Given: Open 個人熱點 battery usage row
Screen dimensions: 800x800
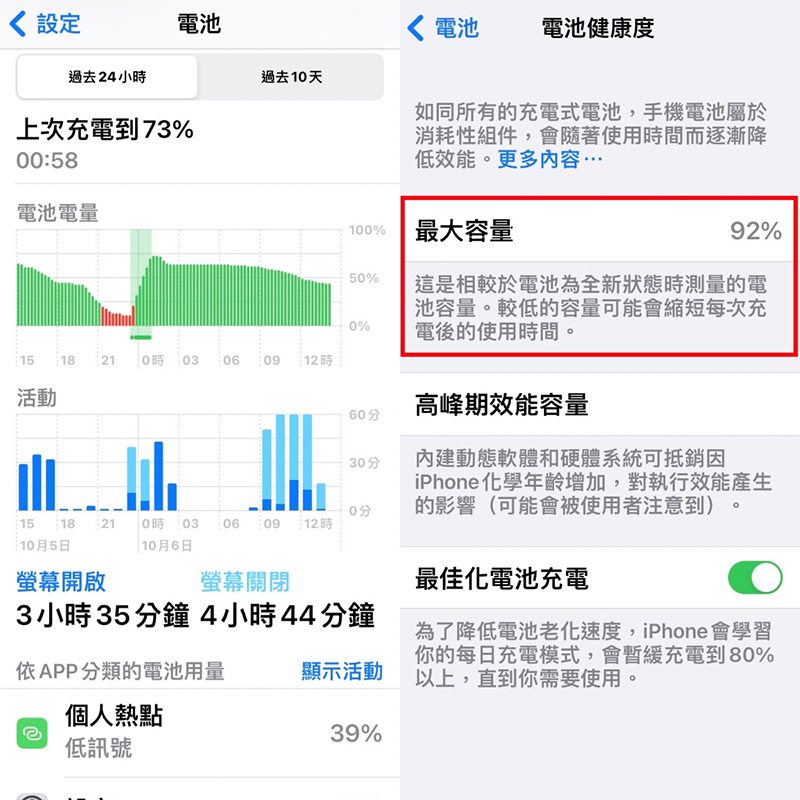Looking at the screenshot, I should pos(200,731).
